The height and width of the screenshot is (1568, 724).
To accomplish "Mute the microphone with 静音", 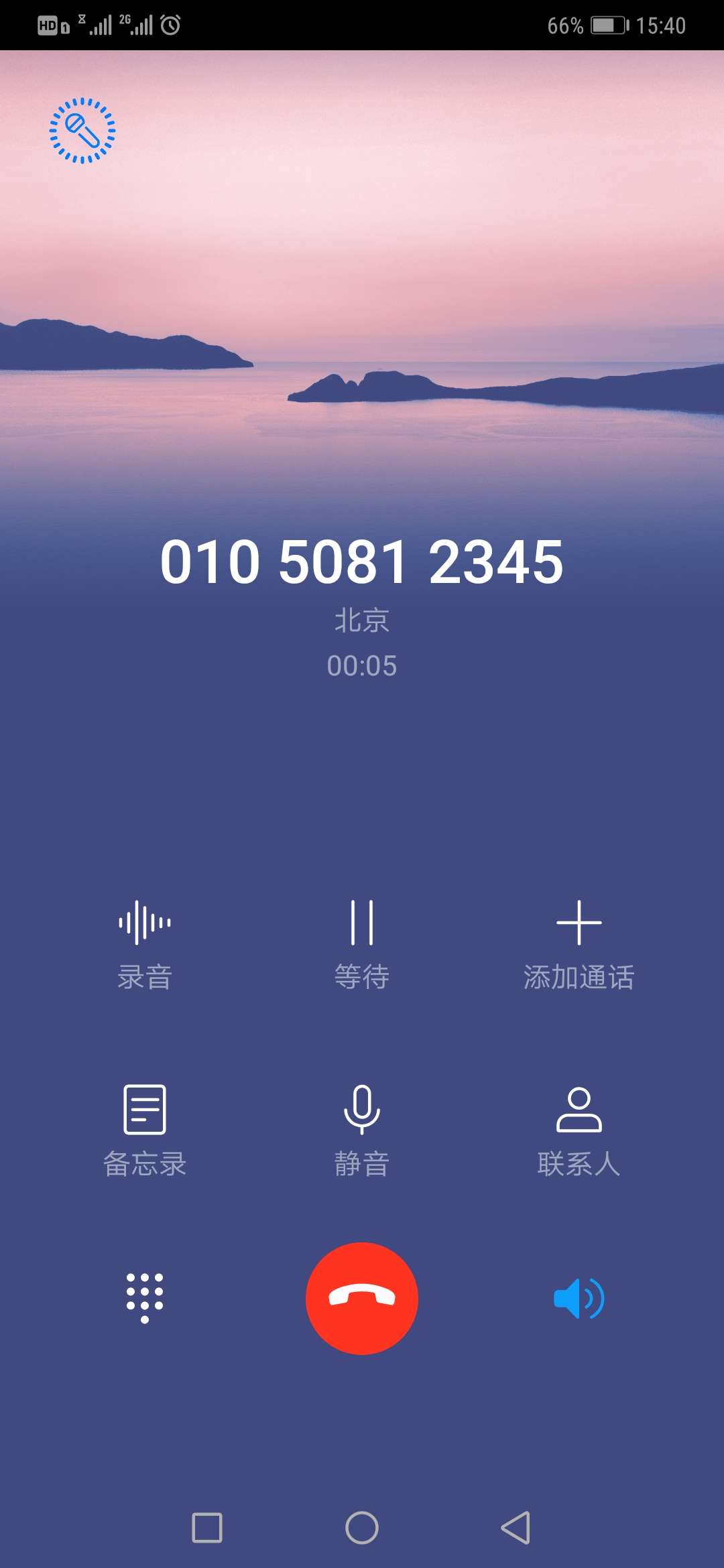I will [x=362, y=1131].
